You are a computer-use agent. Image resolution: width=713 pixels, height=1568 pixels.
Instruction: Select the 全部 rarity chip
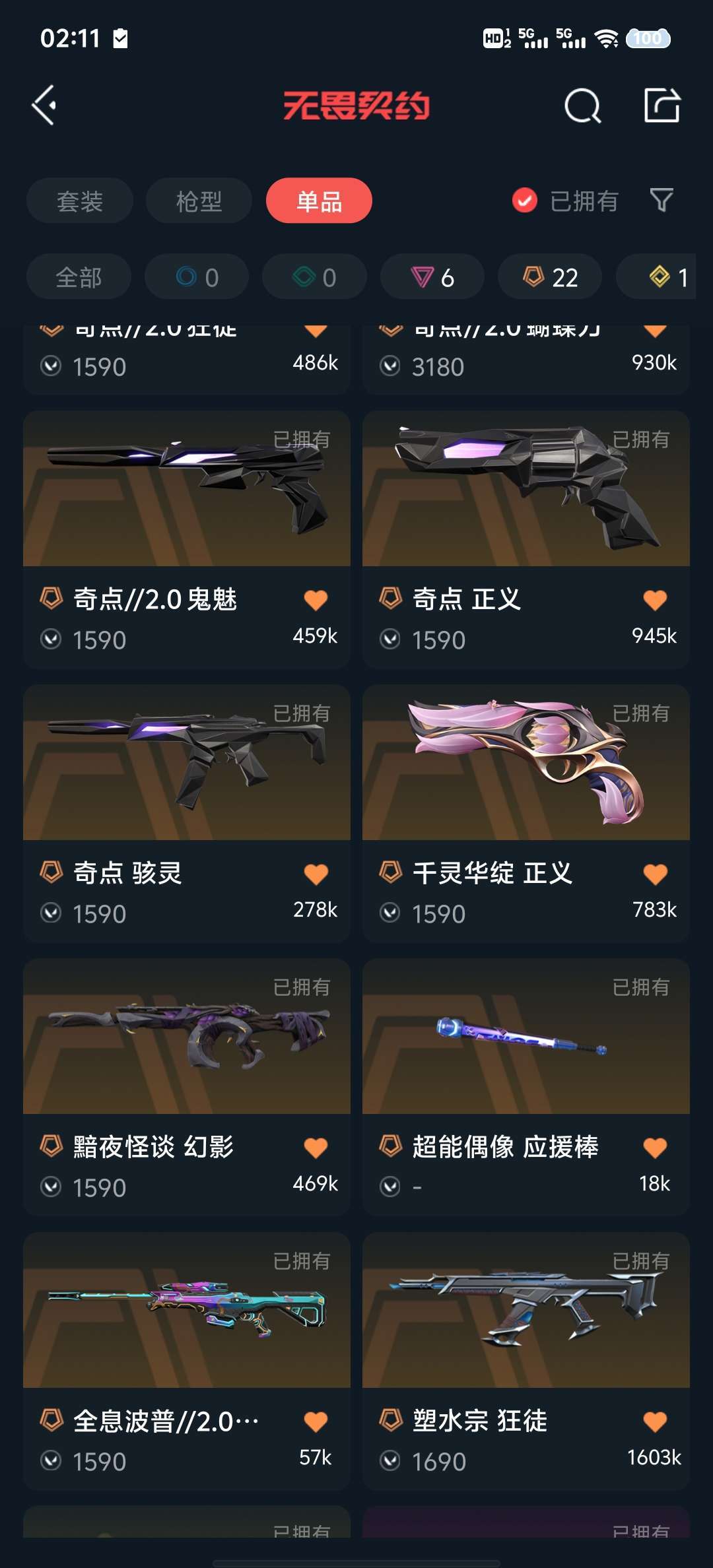(79, 277)
